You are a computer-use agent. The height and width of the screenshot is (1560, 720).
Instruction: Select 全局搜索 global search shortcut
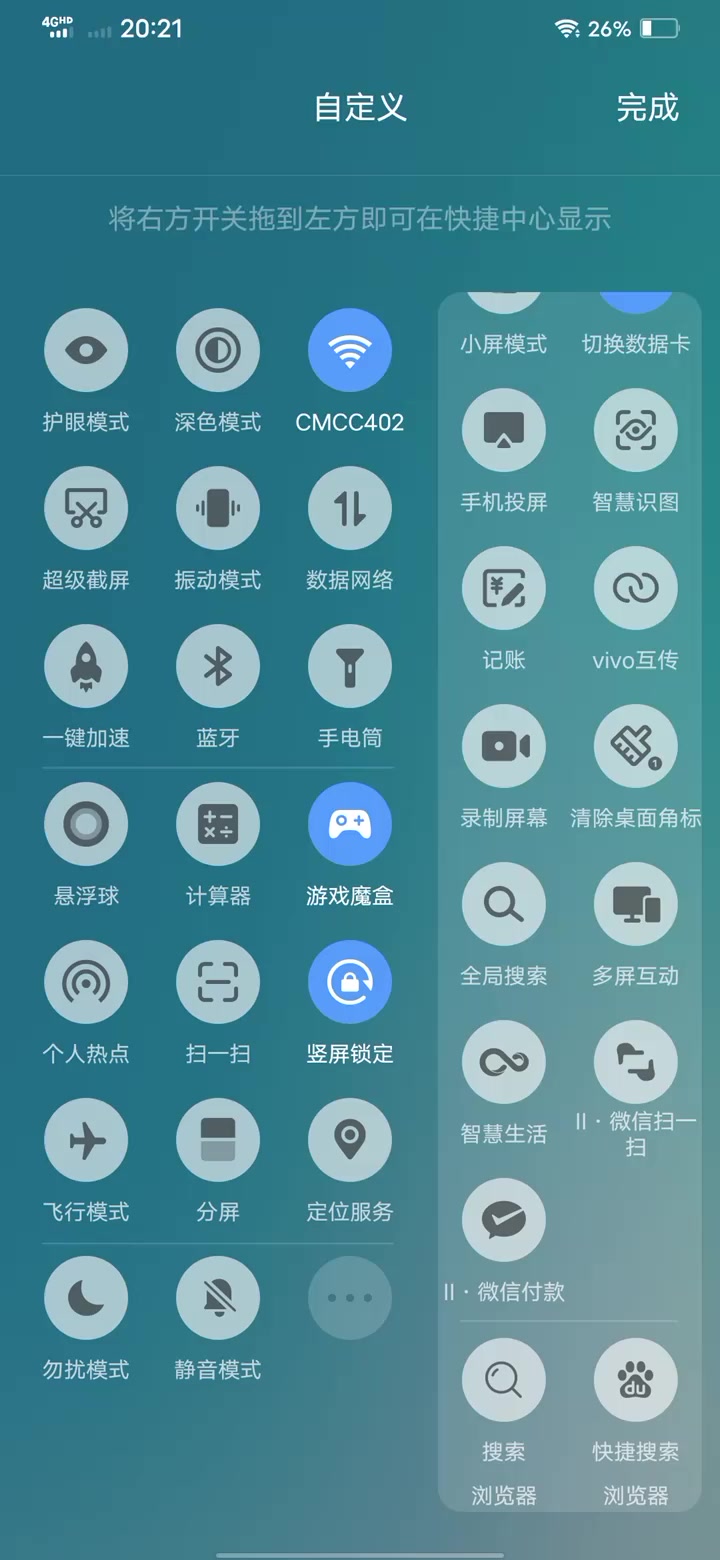point(504,904)
